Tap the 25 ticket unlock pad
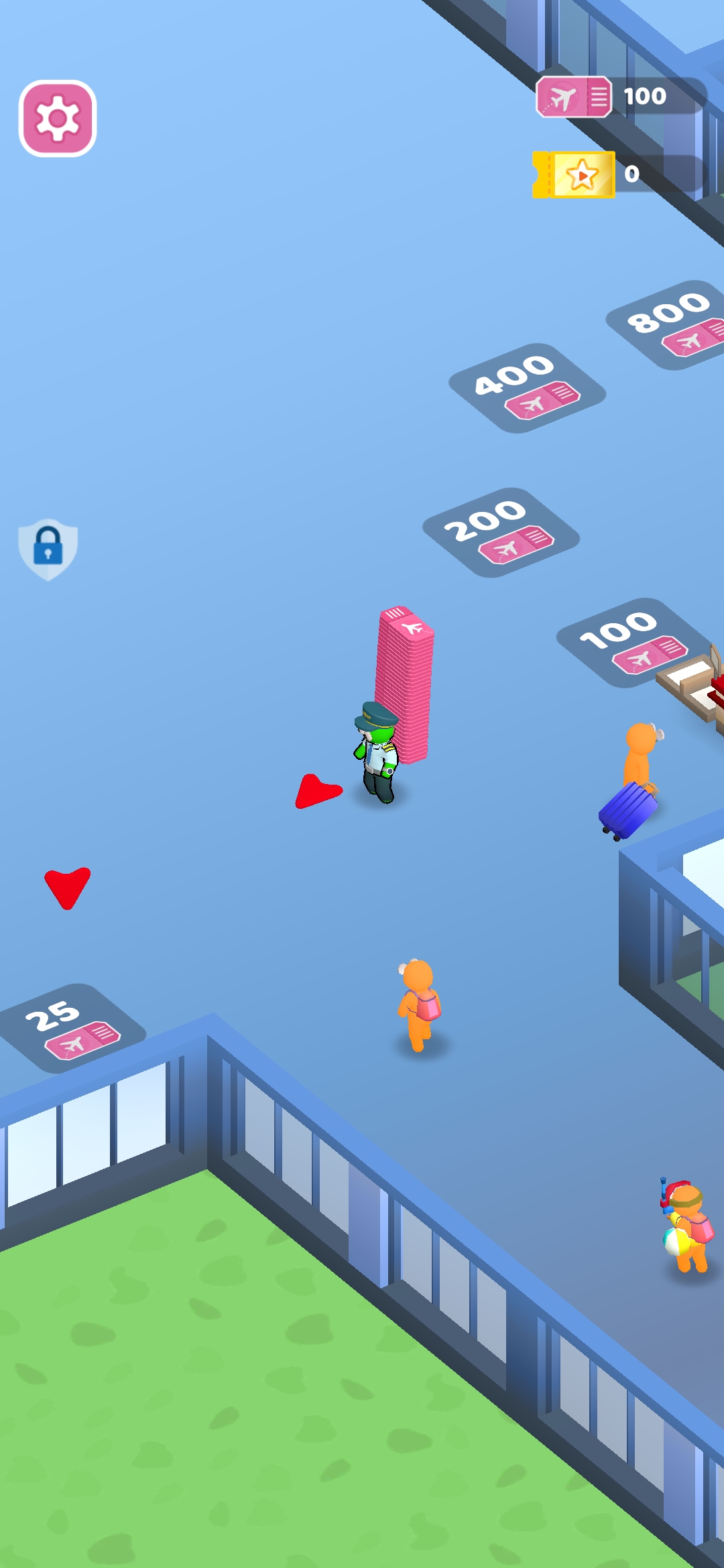Viewport: 724px width, 1568px height. pos(72,1029)
